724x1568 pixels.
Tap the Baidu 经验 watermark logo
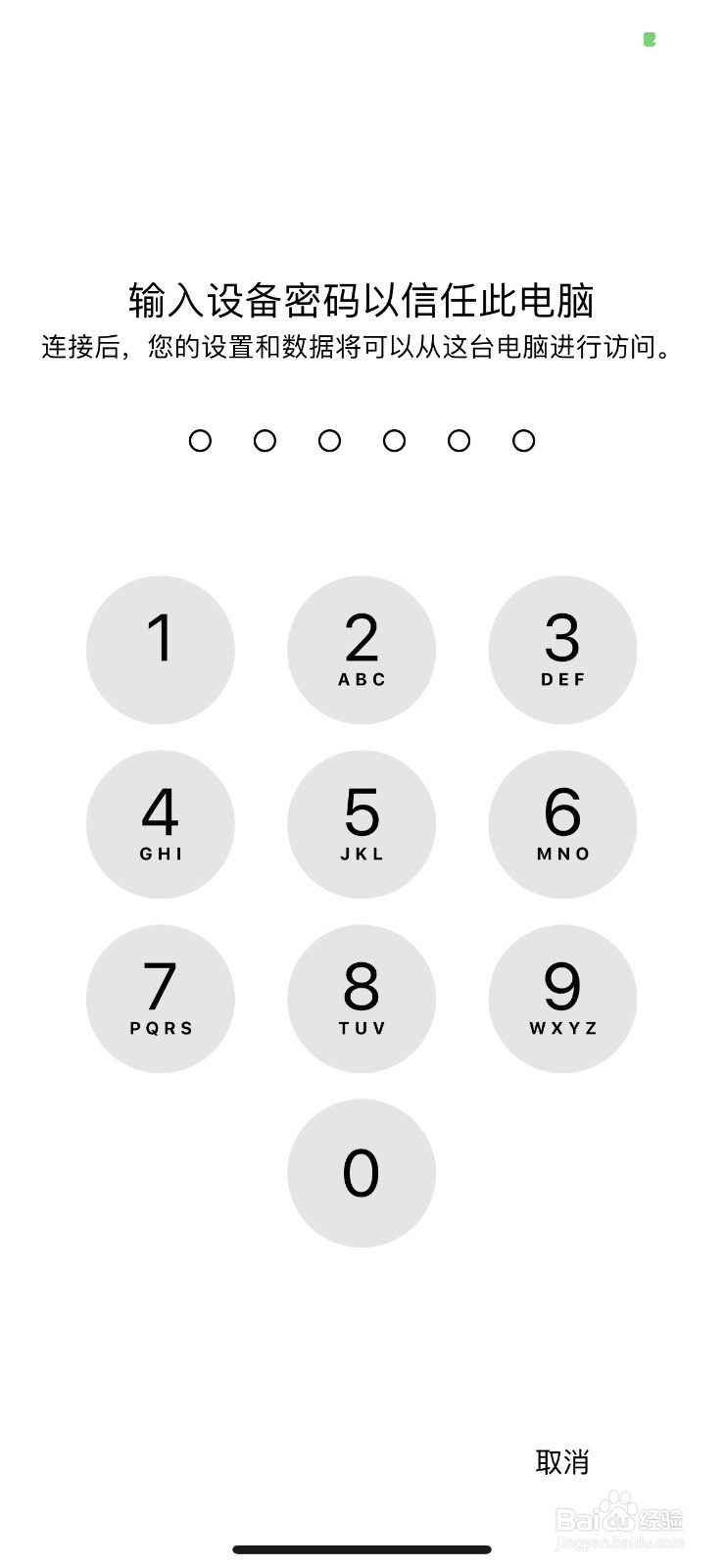pyautogui.click(x=619, y=1519)
